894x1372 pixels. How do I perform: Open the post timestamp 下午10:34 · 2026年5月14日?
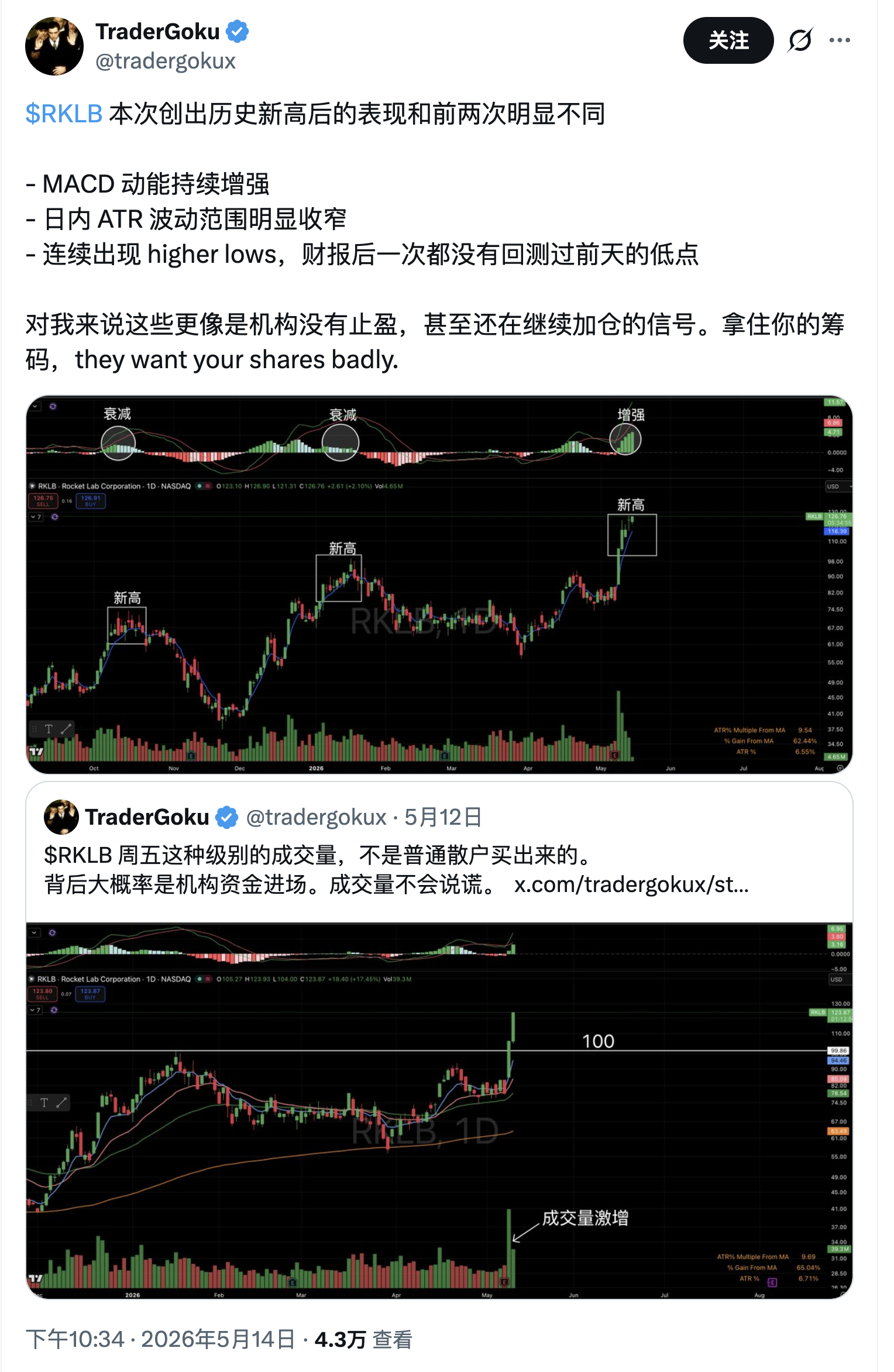[160, 1339]
